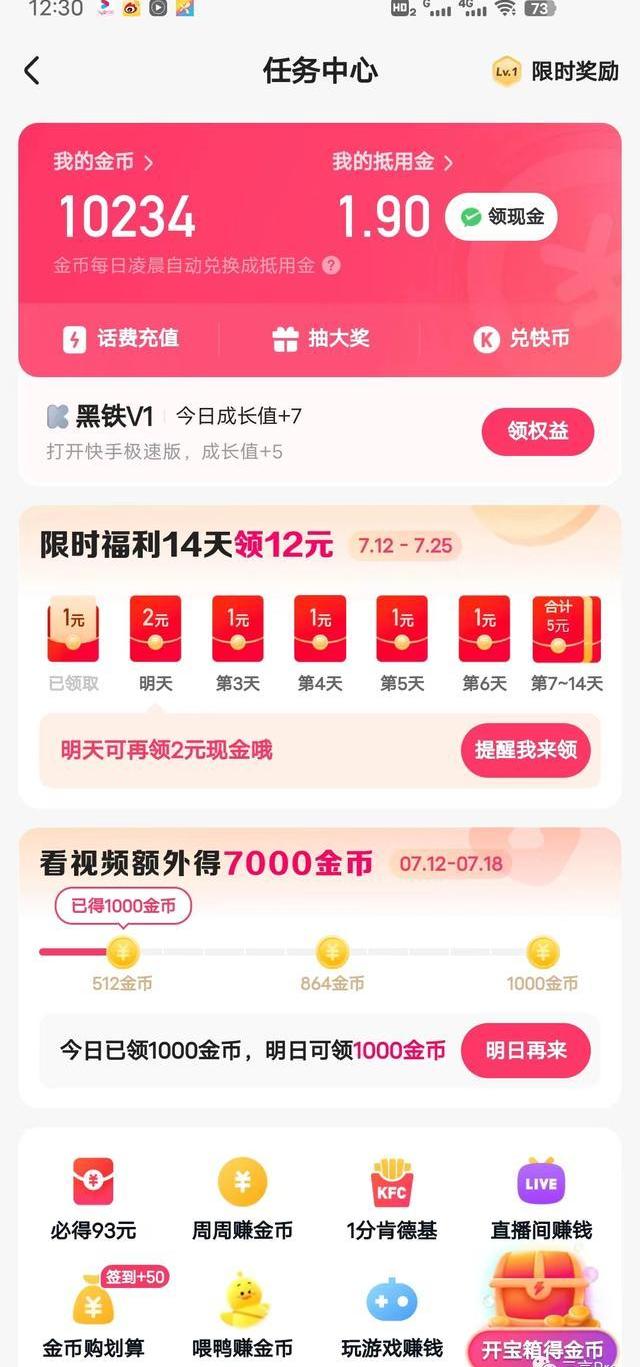Open 我的抵用金 details

tap(392, 162)
